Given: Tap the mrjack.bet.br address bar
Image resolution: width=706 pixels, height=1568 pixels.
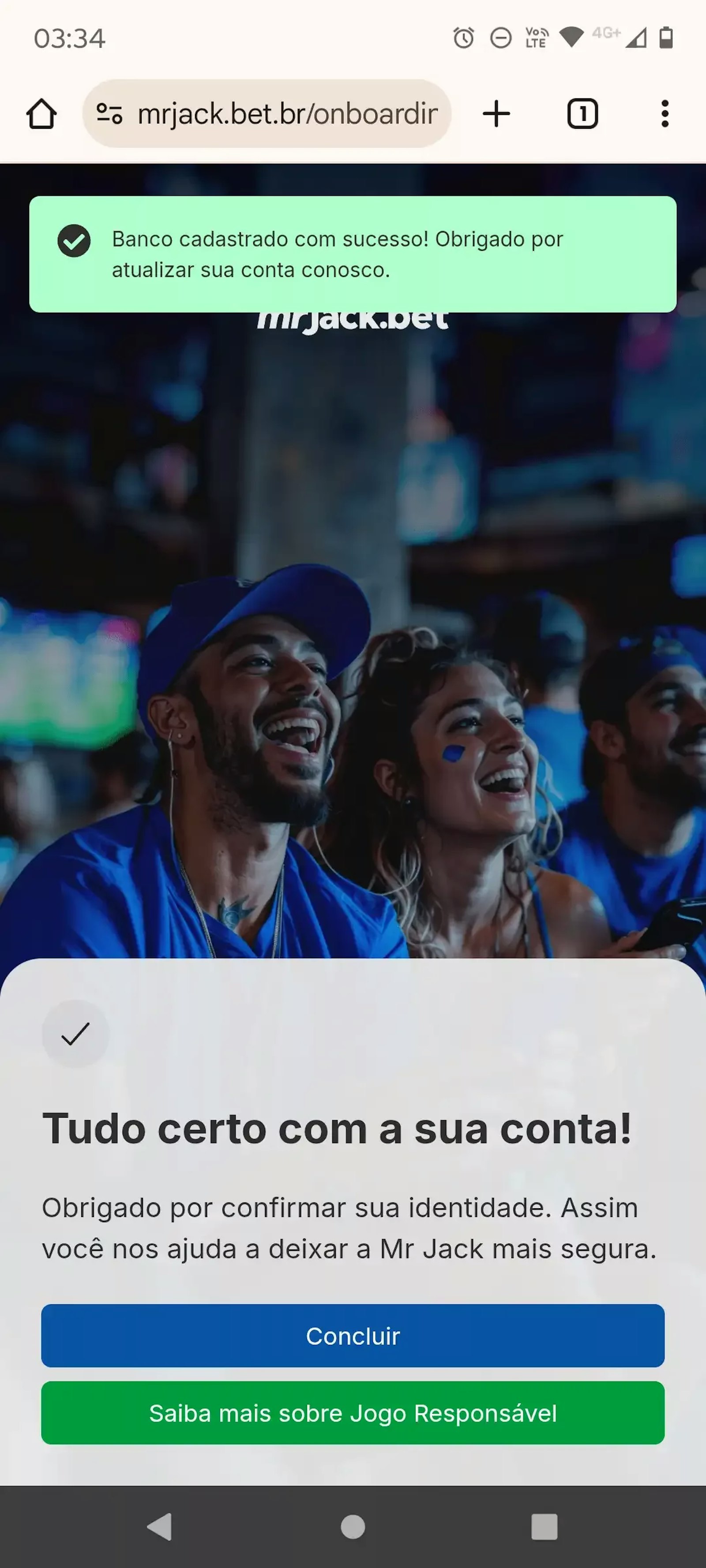Looking at the screenshot, I should click(x=286, y=114).
